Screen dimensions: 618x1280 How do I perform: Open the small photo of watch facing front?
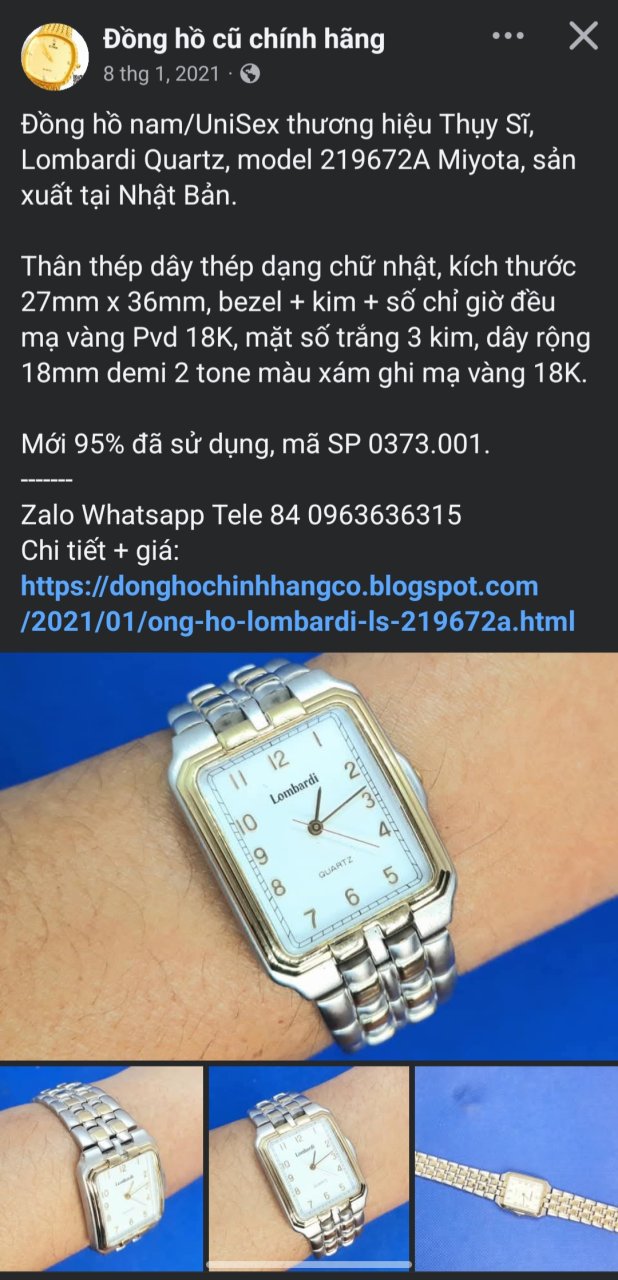(308, 1167)
